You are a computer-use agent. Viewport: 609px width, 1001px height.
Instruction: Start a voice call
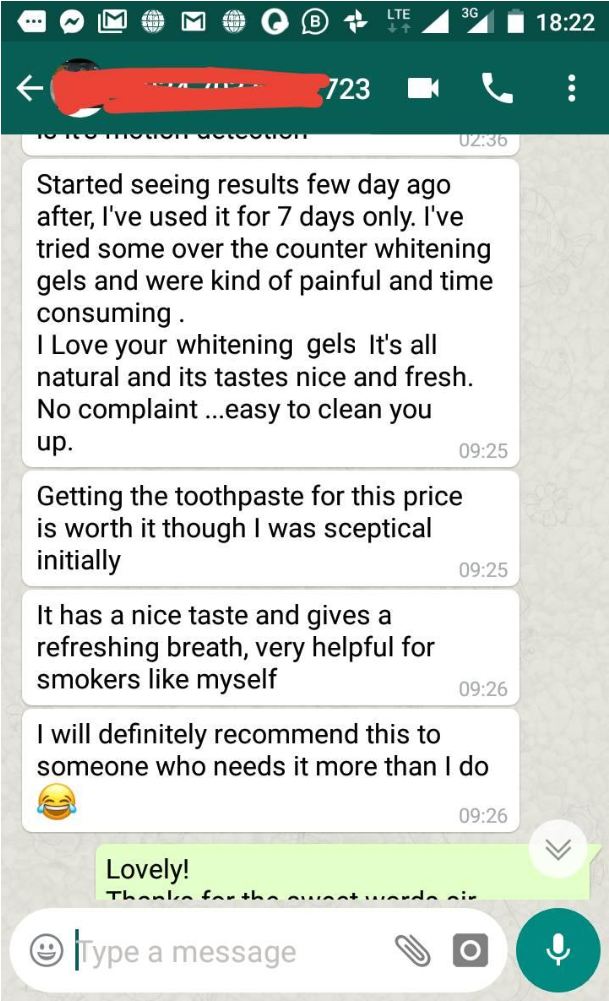tap(497, 89)
